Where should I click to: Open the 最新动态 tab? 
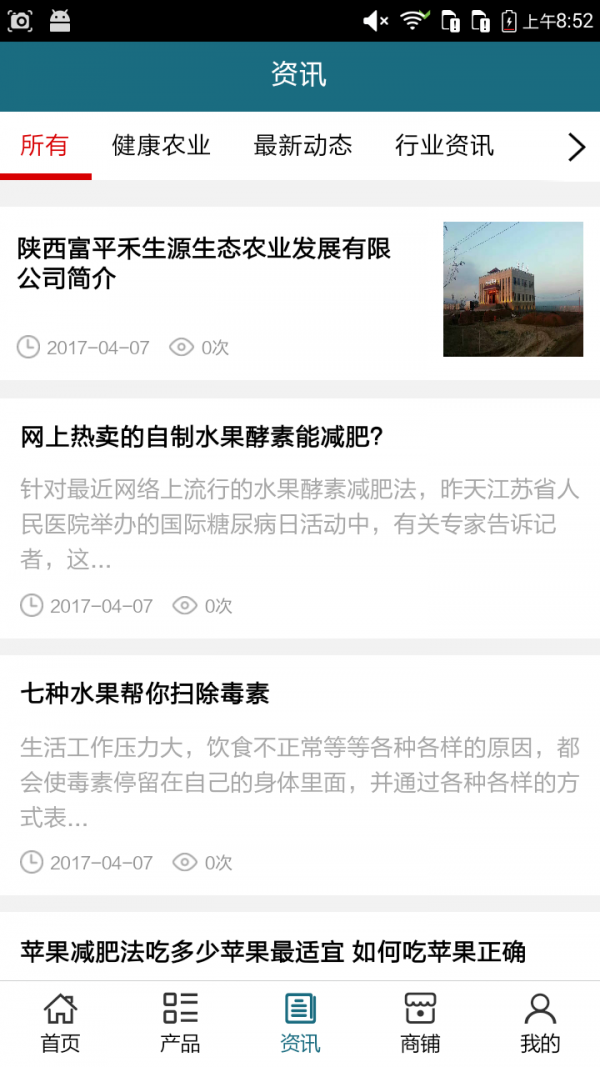[x=303, y=146]
